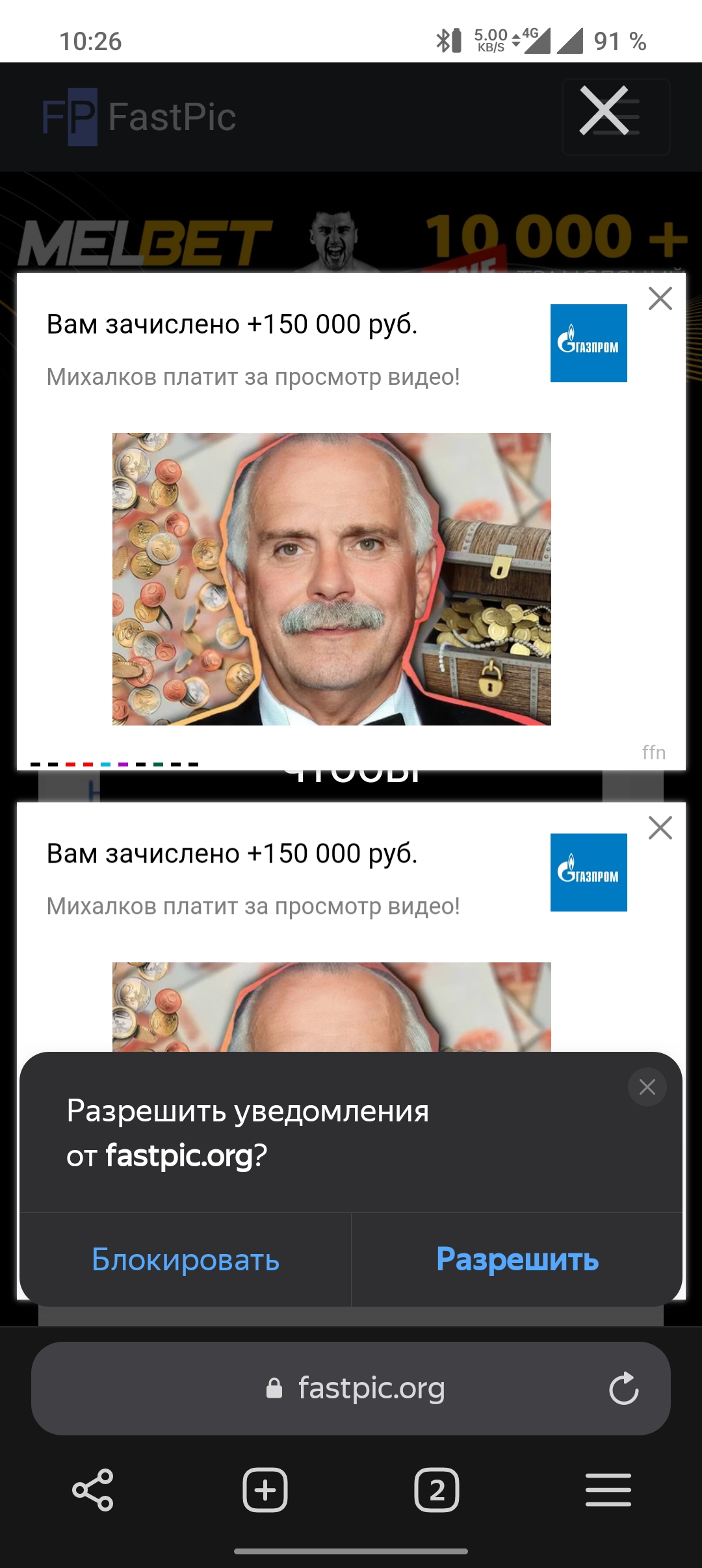Dismiss the first Газпром ad popup
The height and width of the screenshot is (1568, 702).
tap(660, 299)
